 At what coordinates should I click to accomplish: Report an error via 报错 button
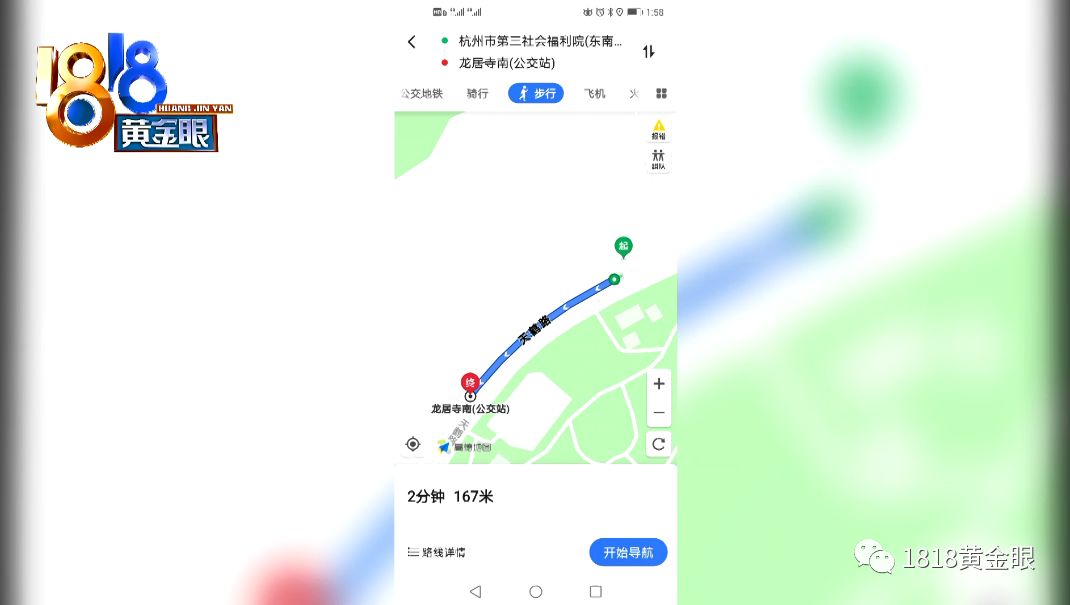658,130
